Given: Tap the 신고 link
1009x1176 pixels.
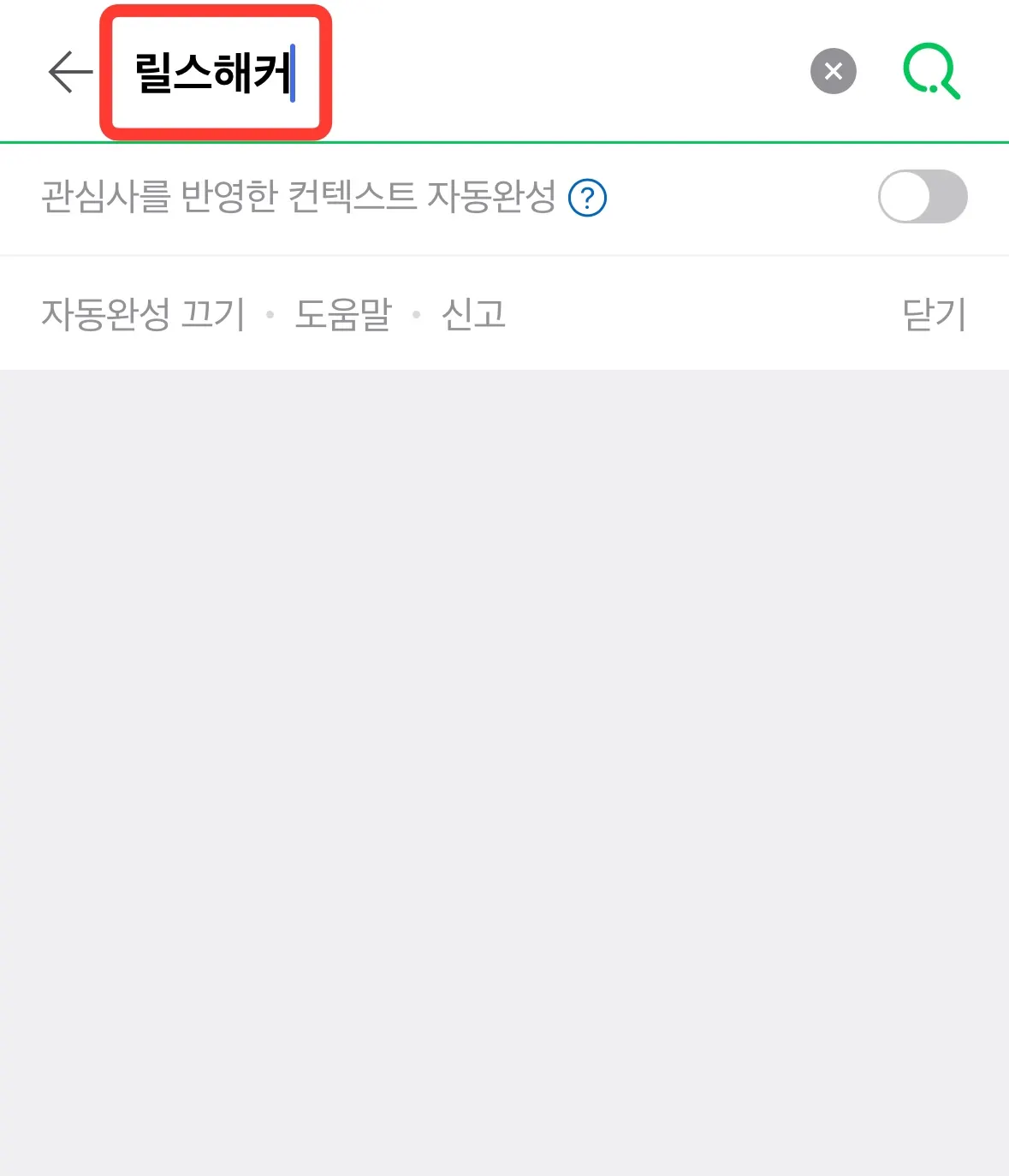Looking at the screenshot, I should [x=472, y=314].
